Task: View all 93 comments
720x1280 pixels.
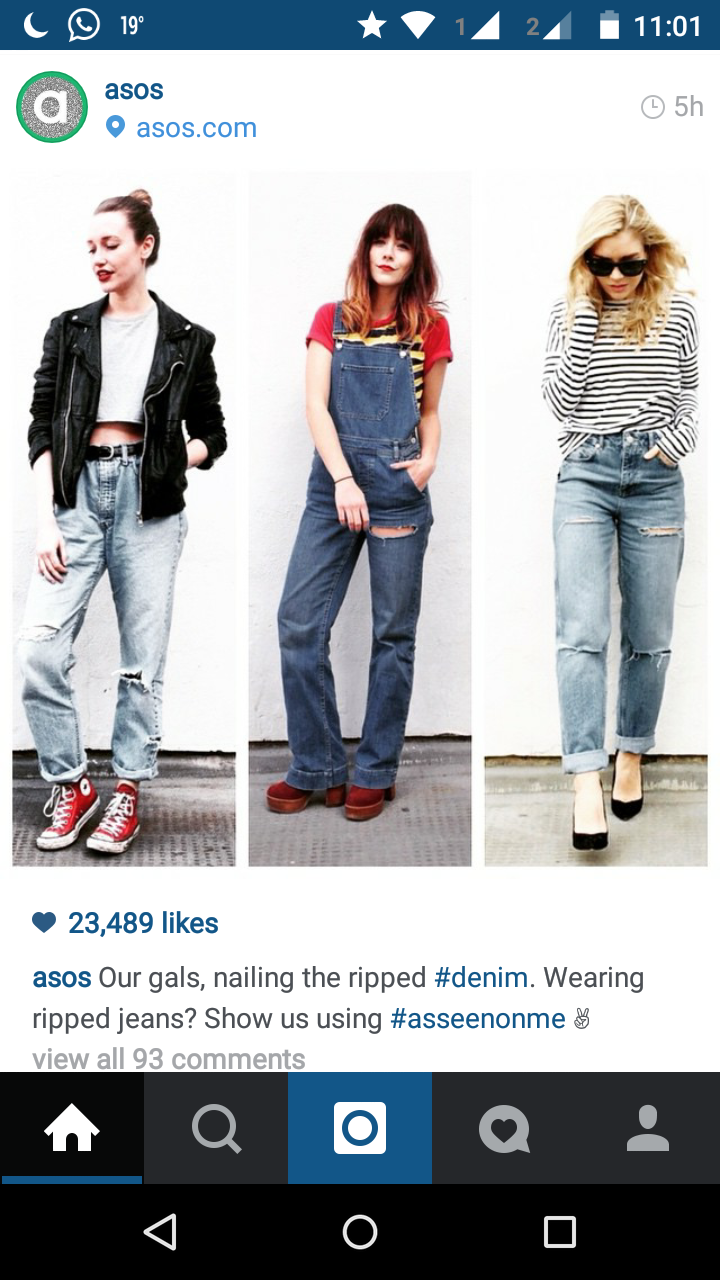Action: click(168, 1058)
